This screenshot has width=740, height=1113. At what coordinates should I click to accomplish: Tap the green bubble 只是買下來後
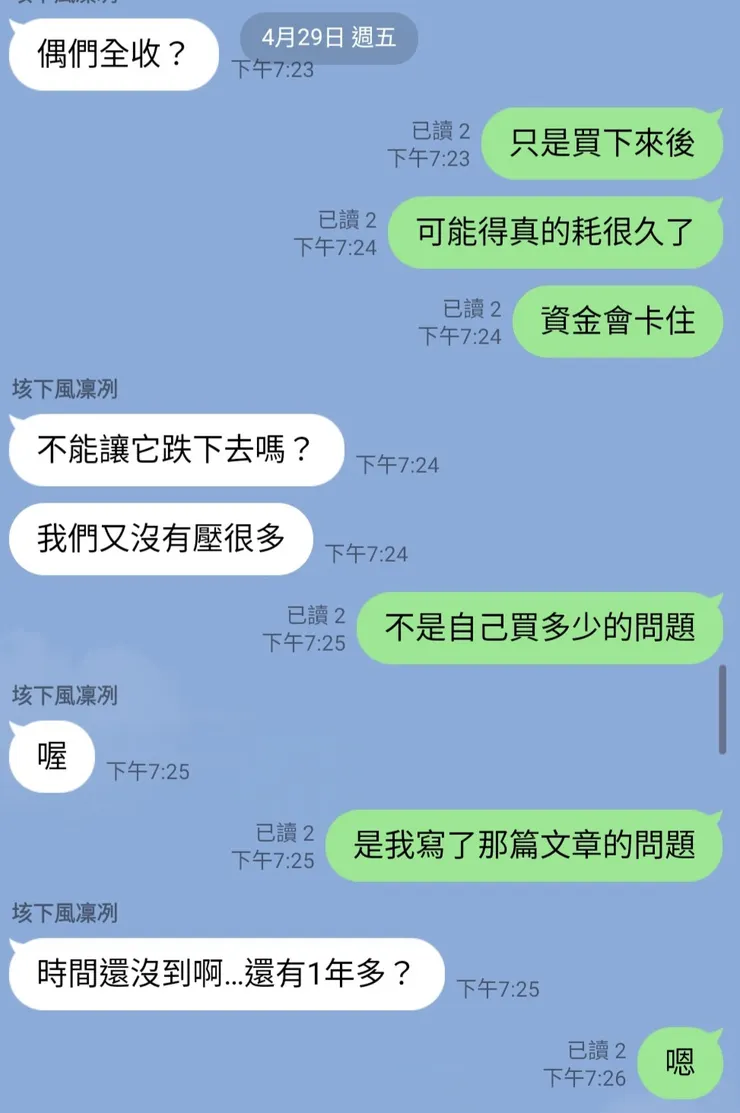tap(605, 144)
